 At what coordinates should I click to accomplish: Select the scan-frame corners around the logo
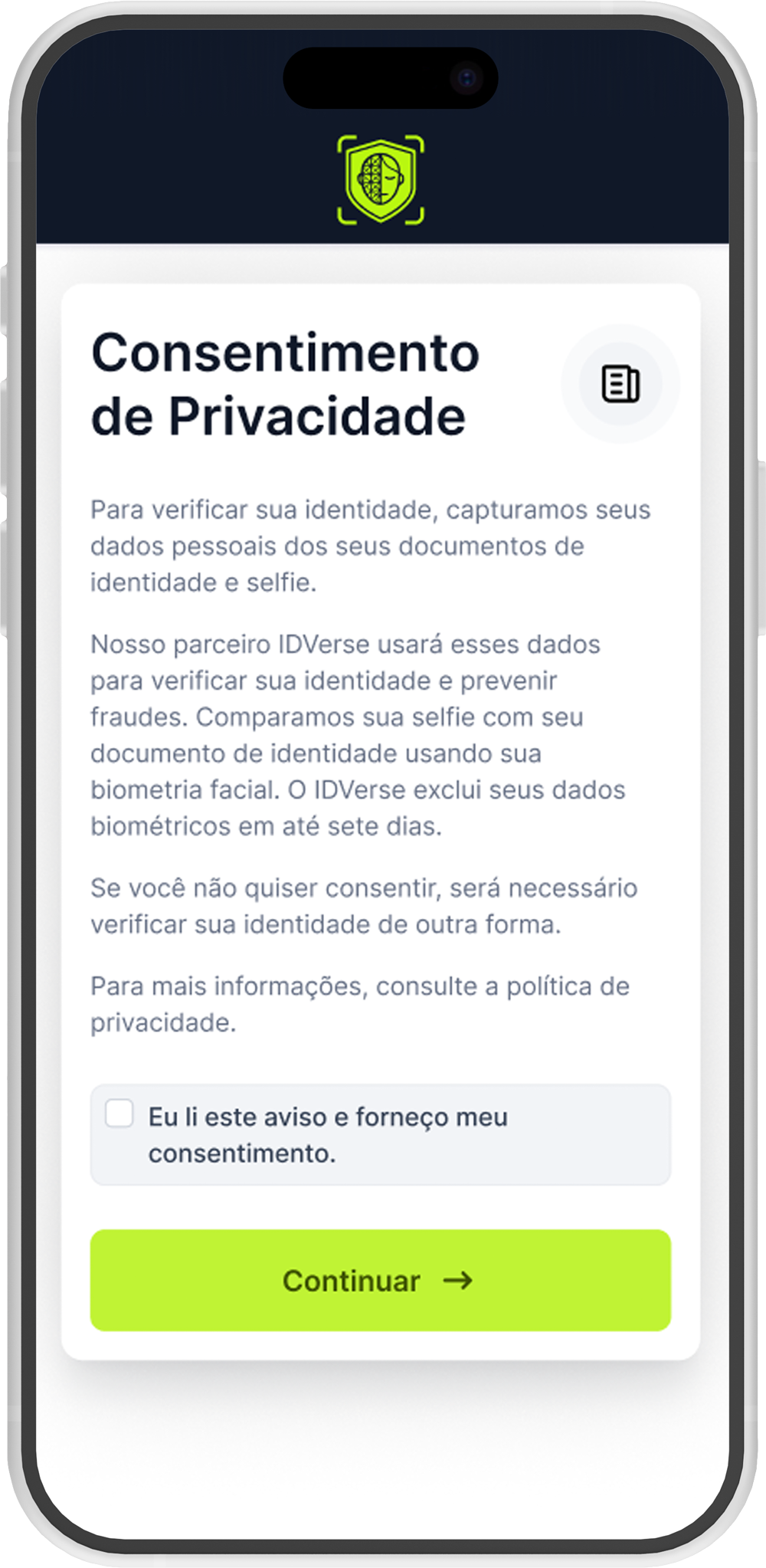[x=381, y=178]
